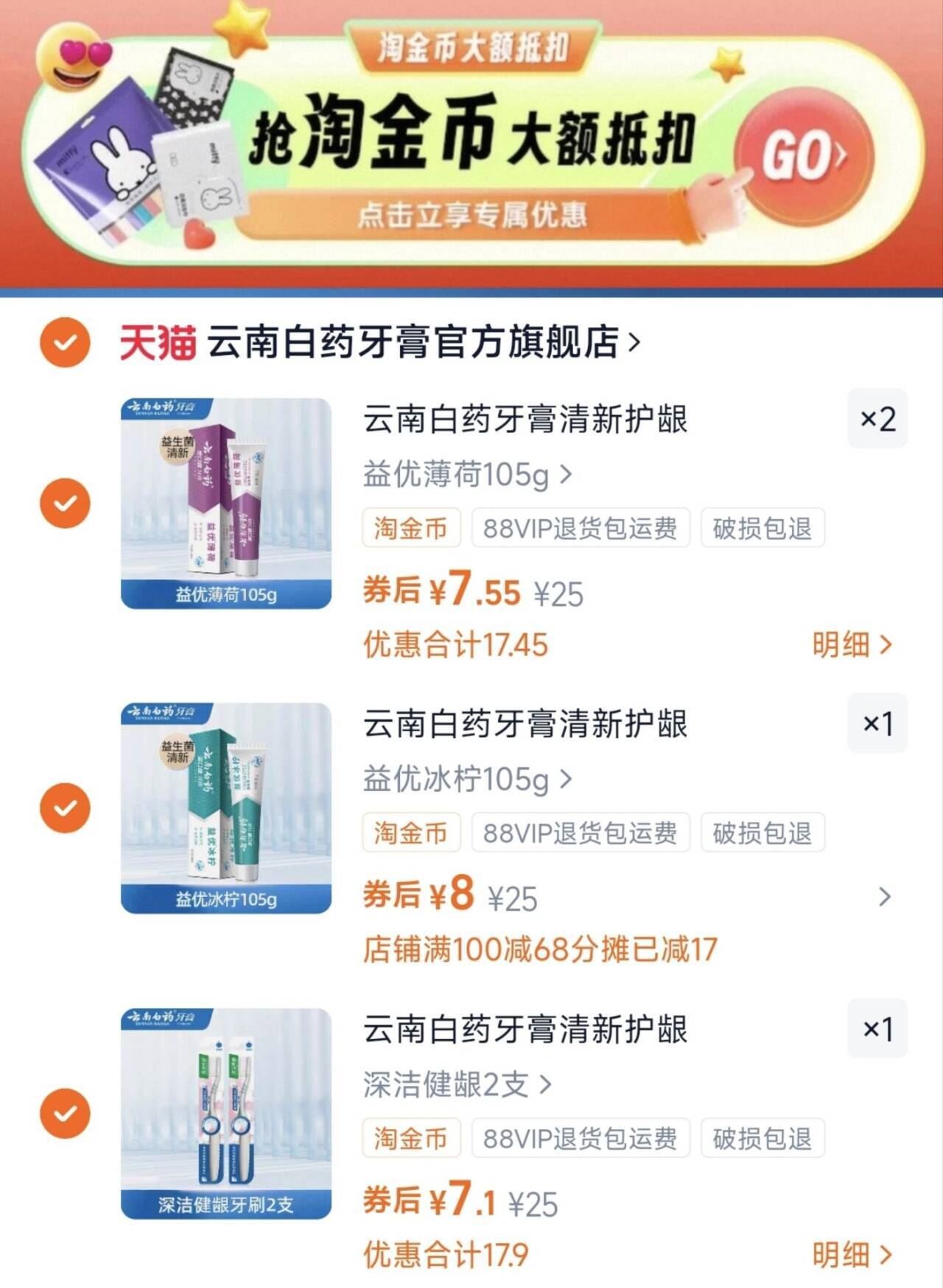Change the ×2 quantity of 益优薄荷
Screen dimensions: 943x1288
coord(877,418)
